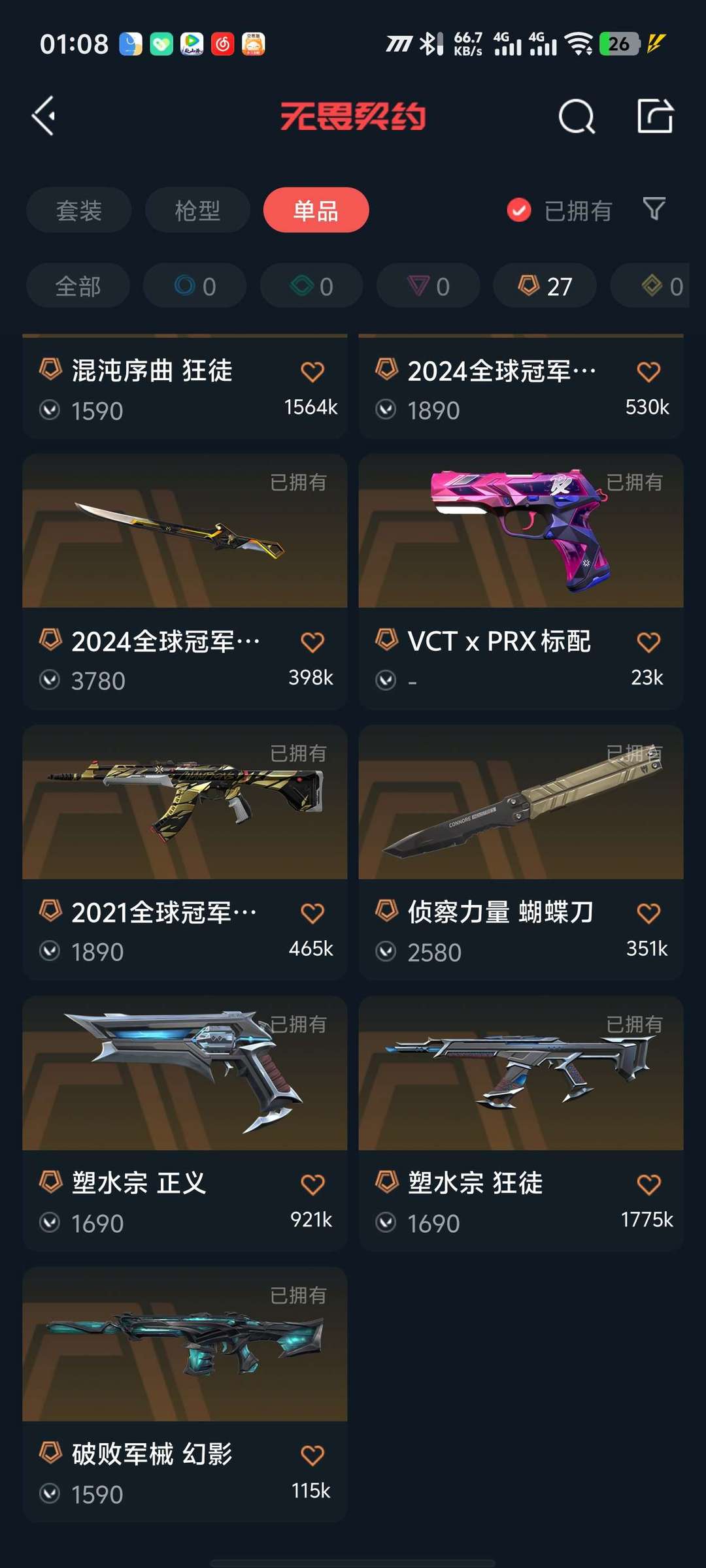The width and height of the screenshot is (706, 1568).
Task: Uncheck the 已拥有 checkbox
Action: tap(519, 210)
